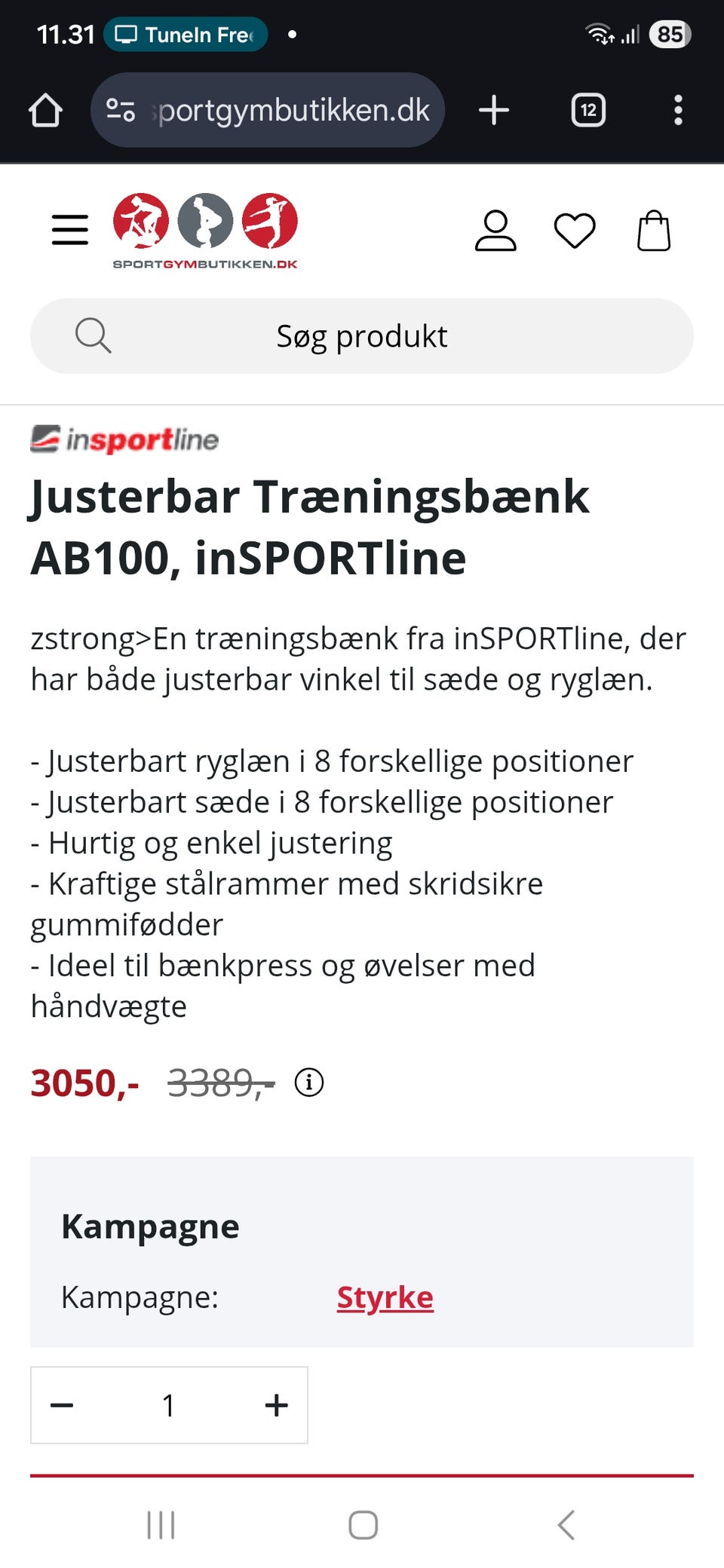Show all 12 open tabs

(587, 110)
